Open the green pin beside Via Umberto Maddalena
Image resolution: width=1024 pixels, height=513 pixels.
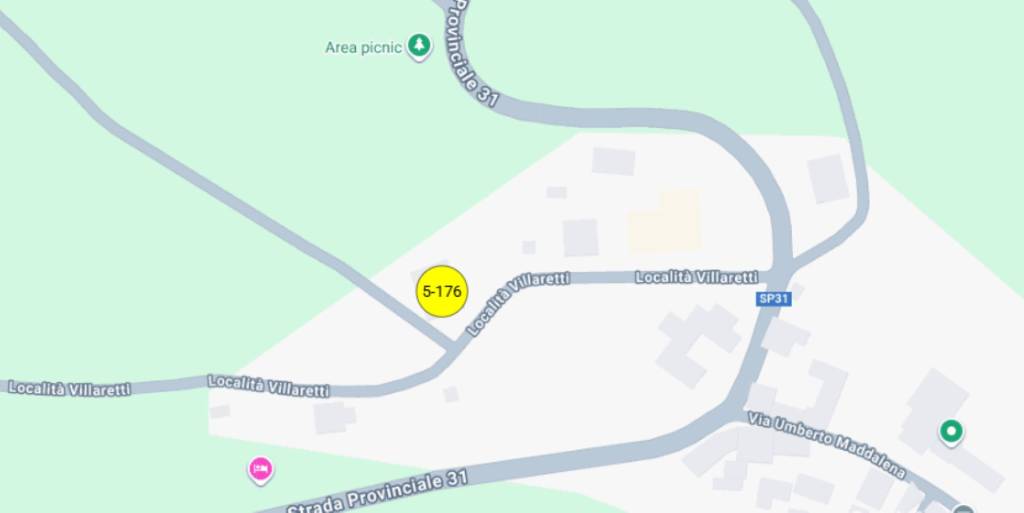tap(951, 432)
